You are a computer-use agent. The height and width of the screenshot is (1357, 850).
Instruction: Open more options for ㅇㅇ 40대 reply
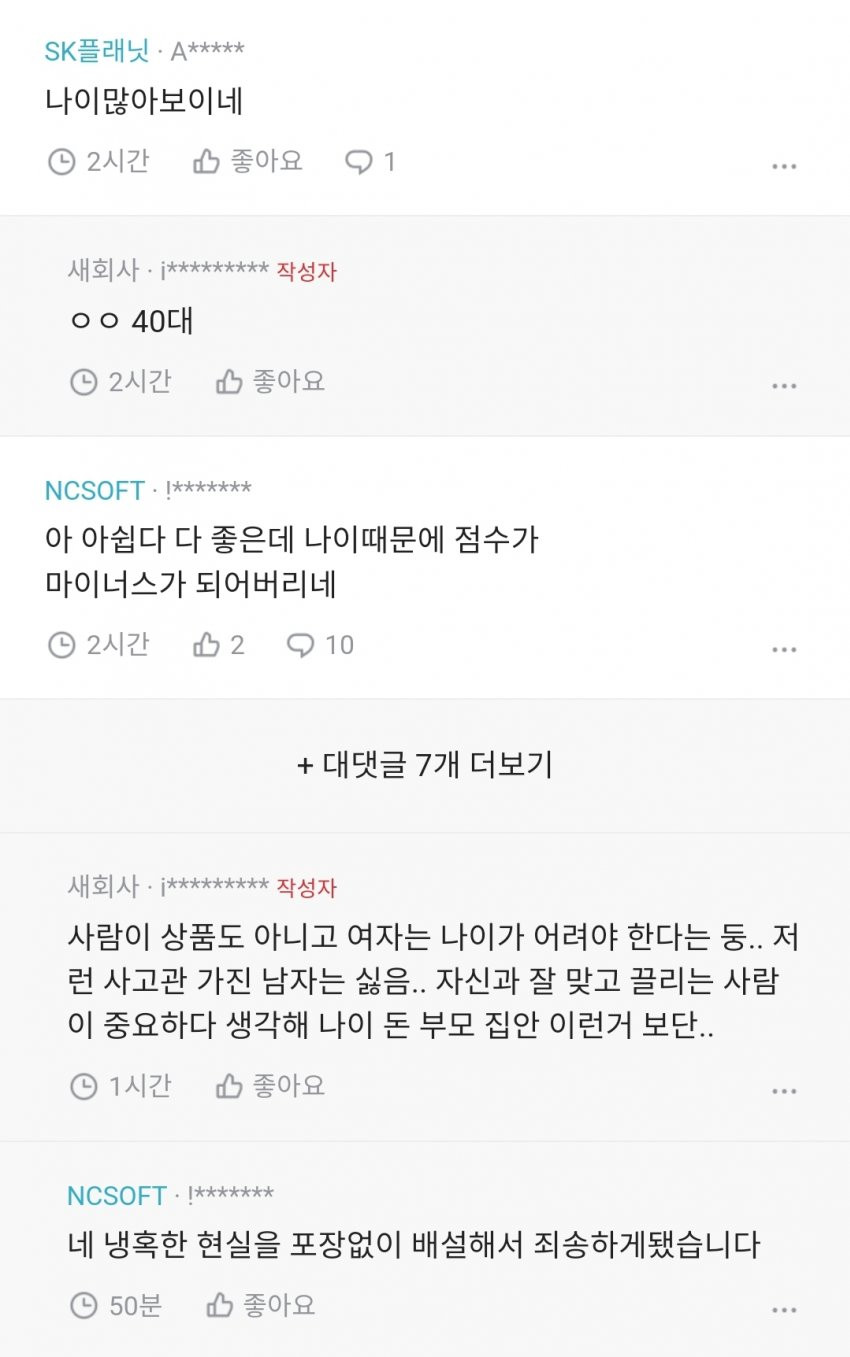(x=784, y=386)
